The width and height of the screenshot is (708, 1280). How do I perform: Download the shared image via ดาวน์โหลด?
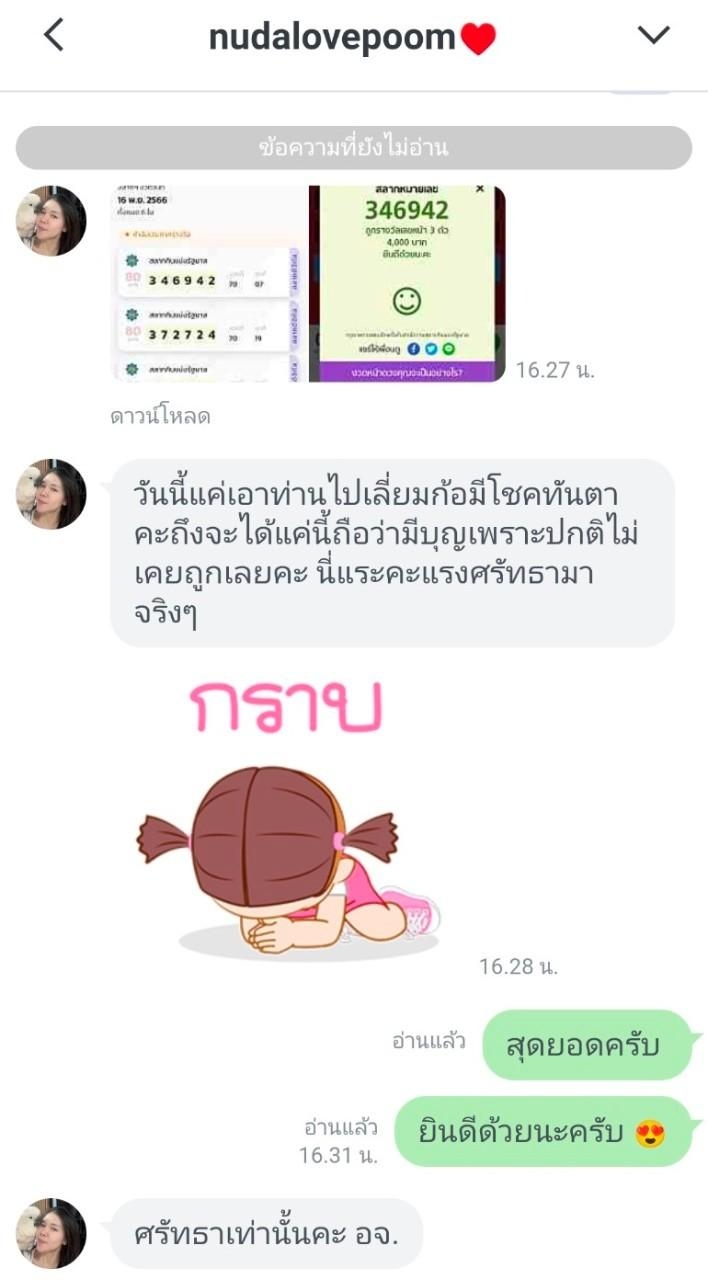click(x=160, y=416)
